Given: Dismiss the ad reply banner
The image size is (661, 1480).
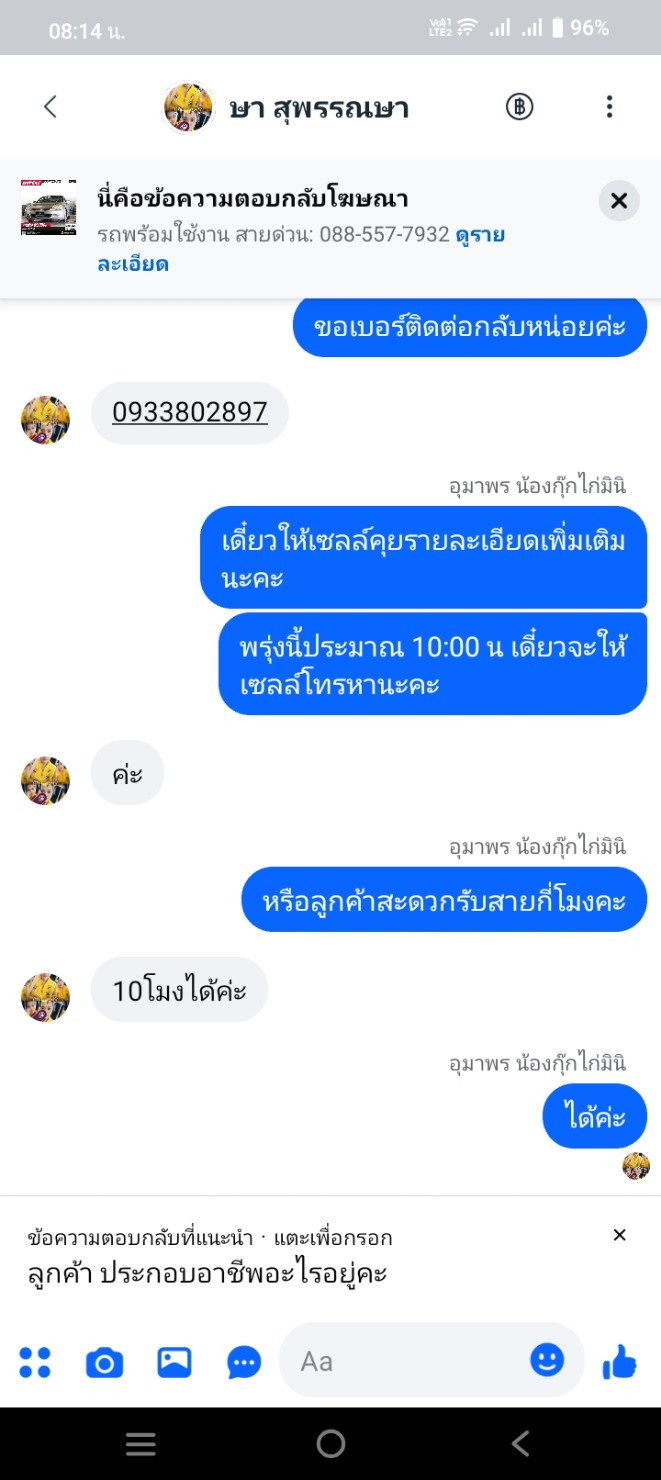Looking at the screenshot, I should [619, 201].
